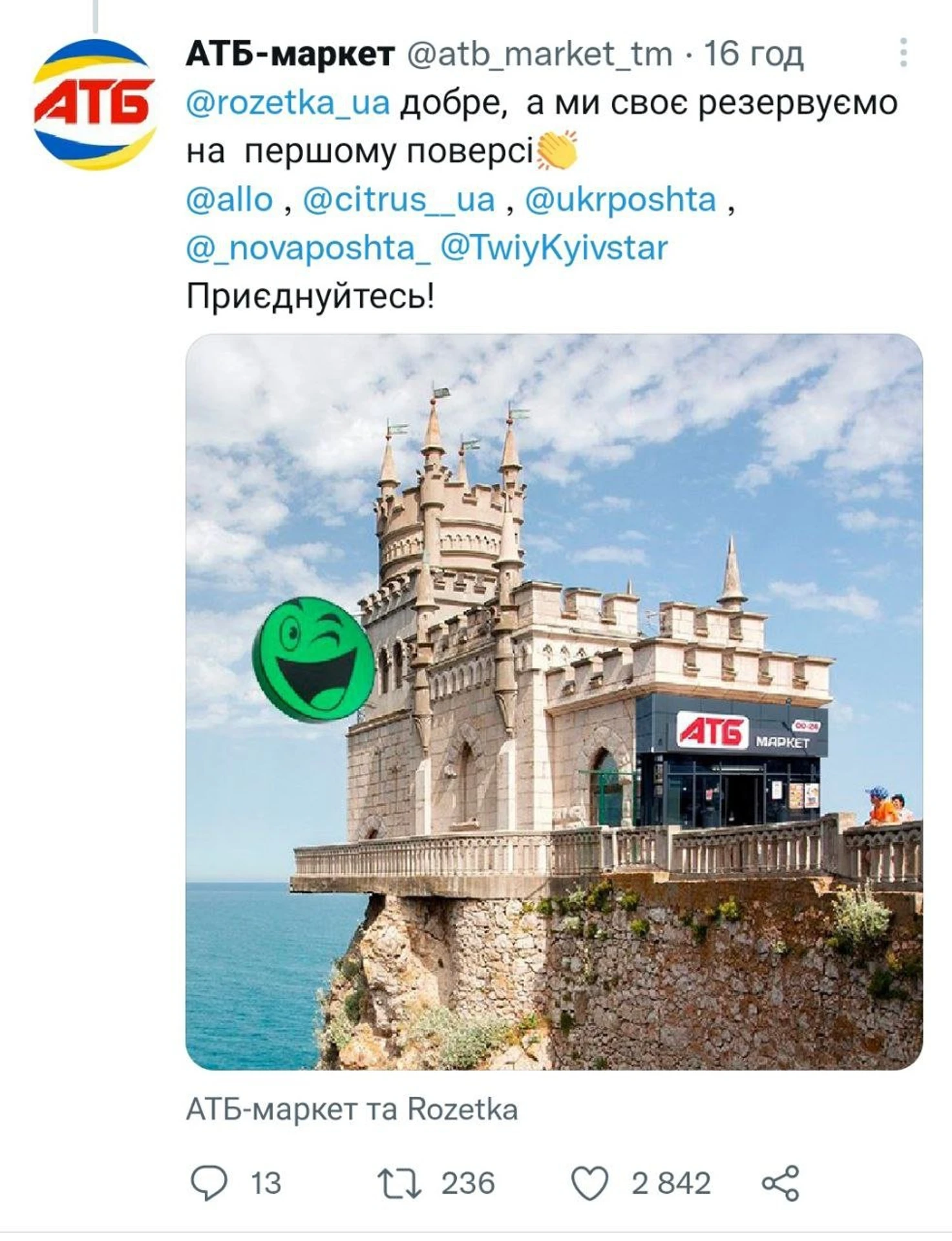952x1241 pixels.
Task: Open the @rozetka_ua mention
Action: (x=288, y=103)
